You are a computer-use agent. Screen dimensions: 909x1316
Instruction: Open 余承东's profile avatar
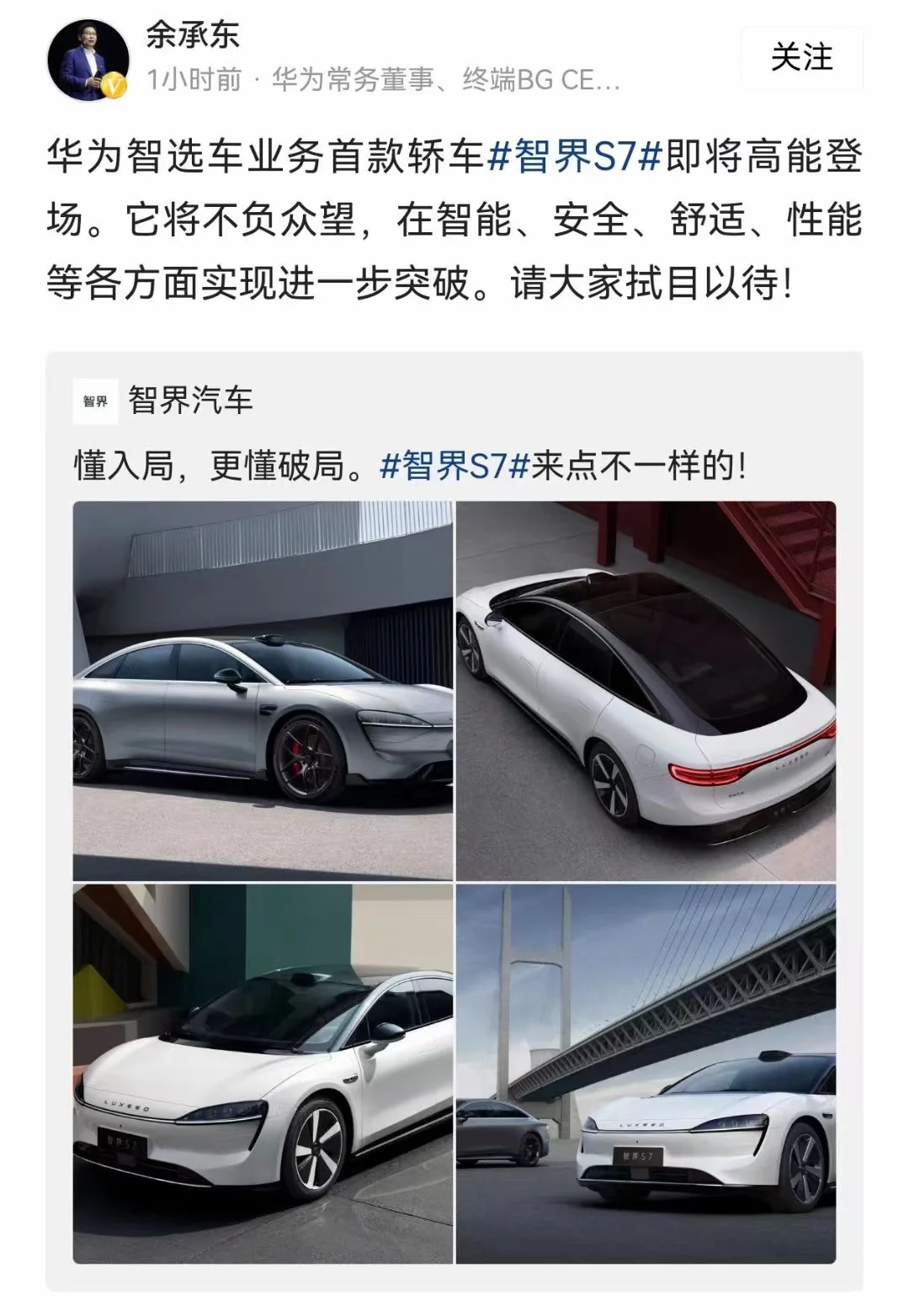pos(87,61)
